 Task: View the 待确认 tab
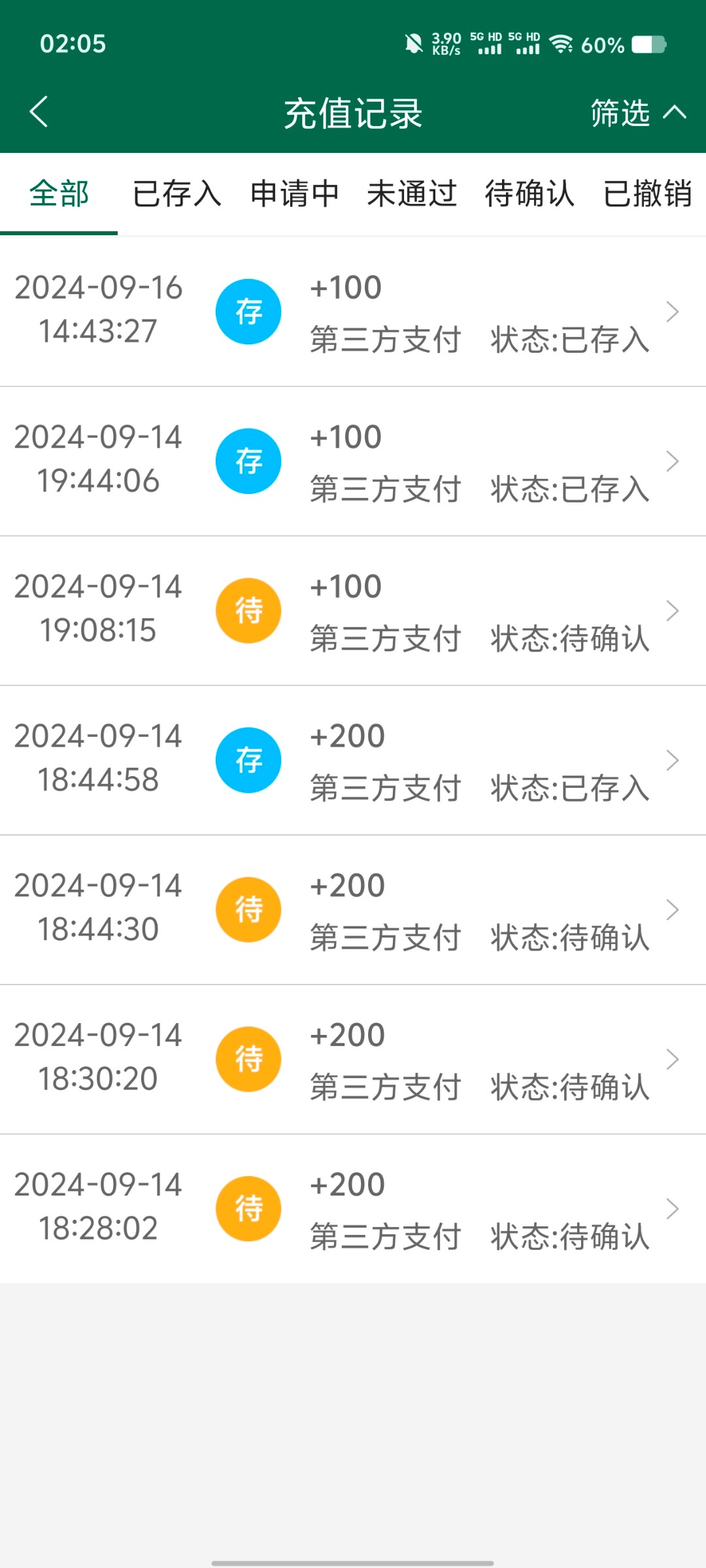(529, 194)
